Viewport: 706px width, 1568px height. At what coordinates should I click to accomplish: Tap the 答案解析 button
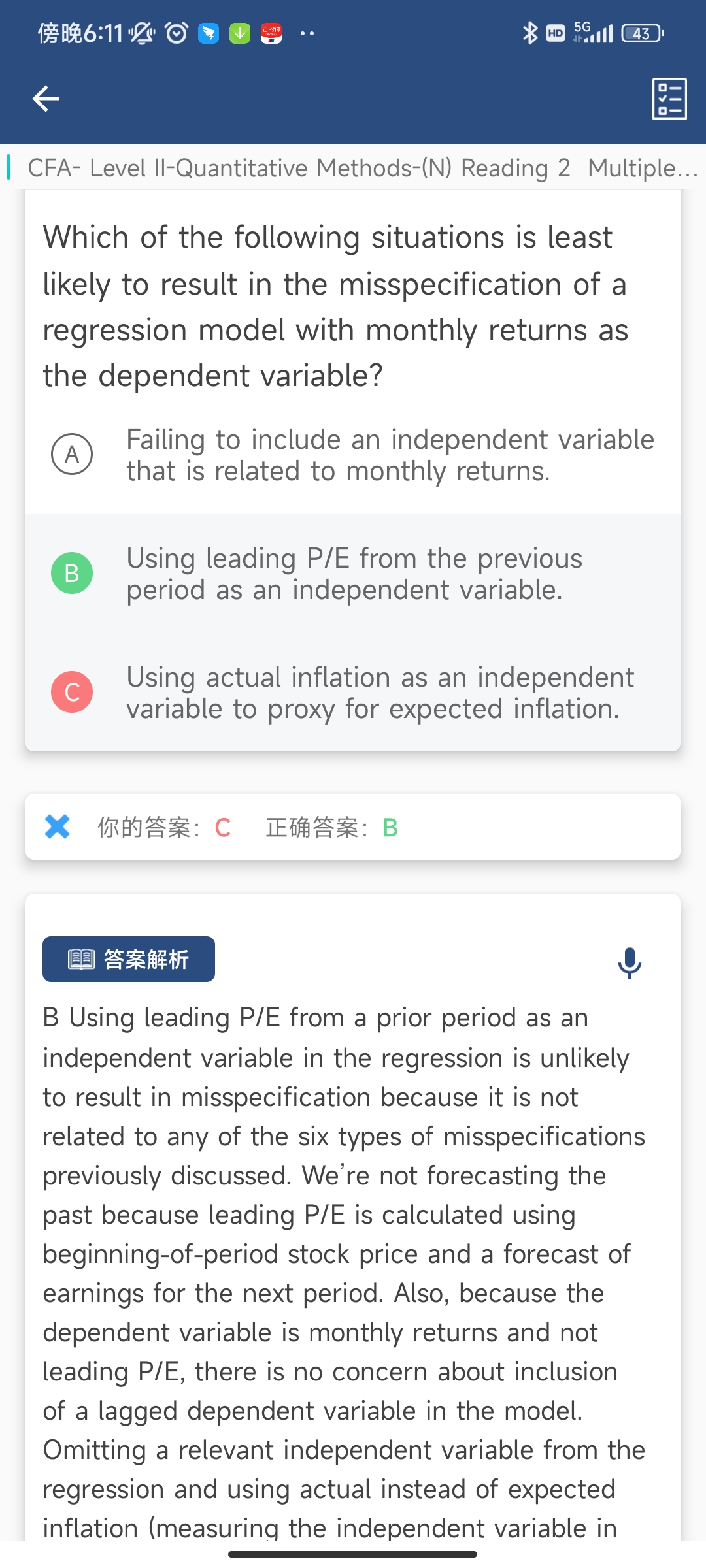(x=129, y=959)
